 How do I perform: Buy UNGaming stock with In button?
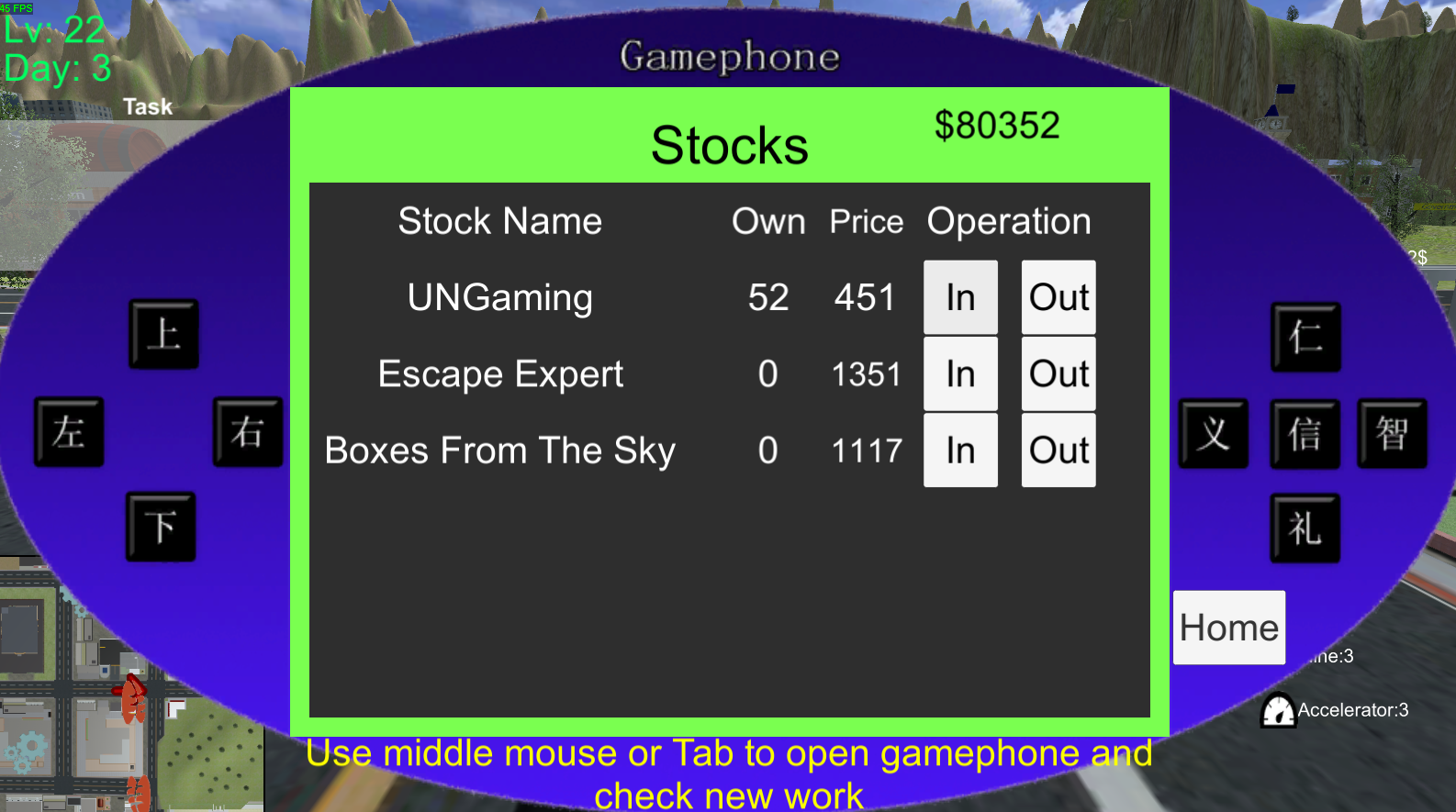960,297
